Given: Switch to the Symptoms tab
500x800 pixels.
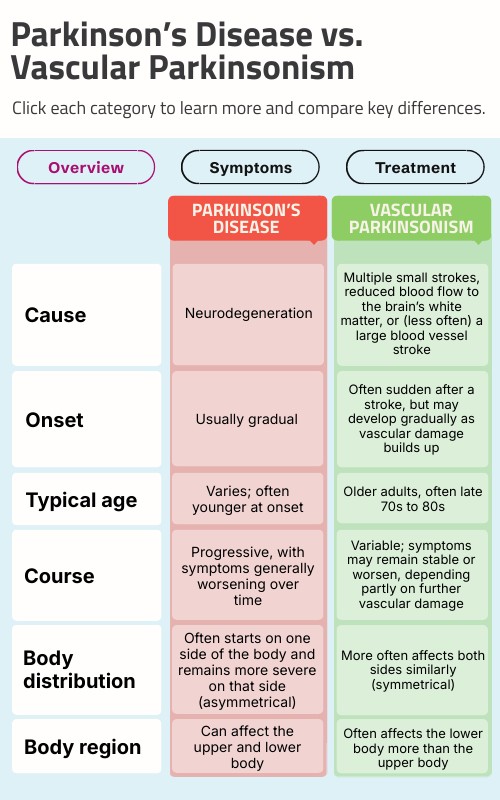Looking at the screenshot, I should [251, 167].
